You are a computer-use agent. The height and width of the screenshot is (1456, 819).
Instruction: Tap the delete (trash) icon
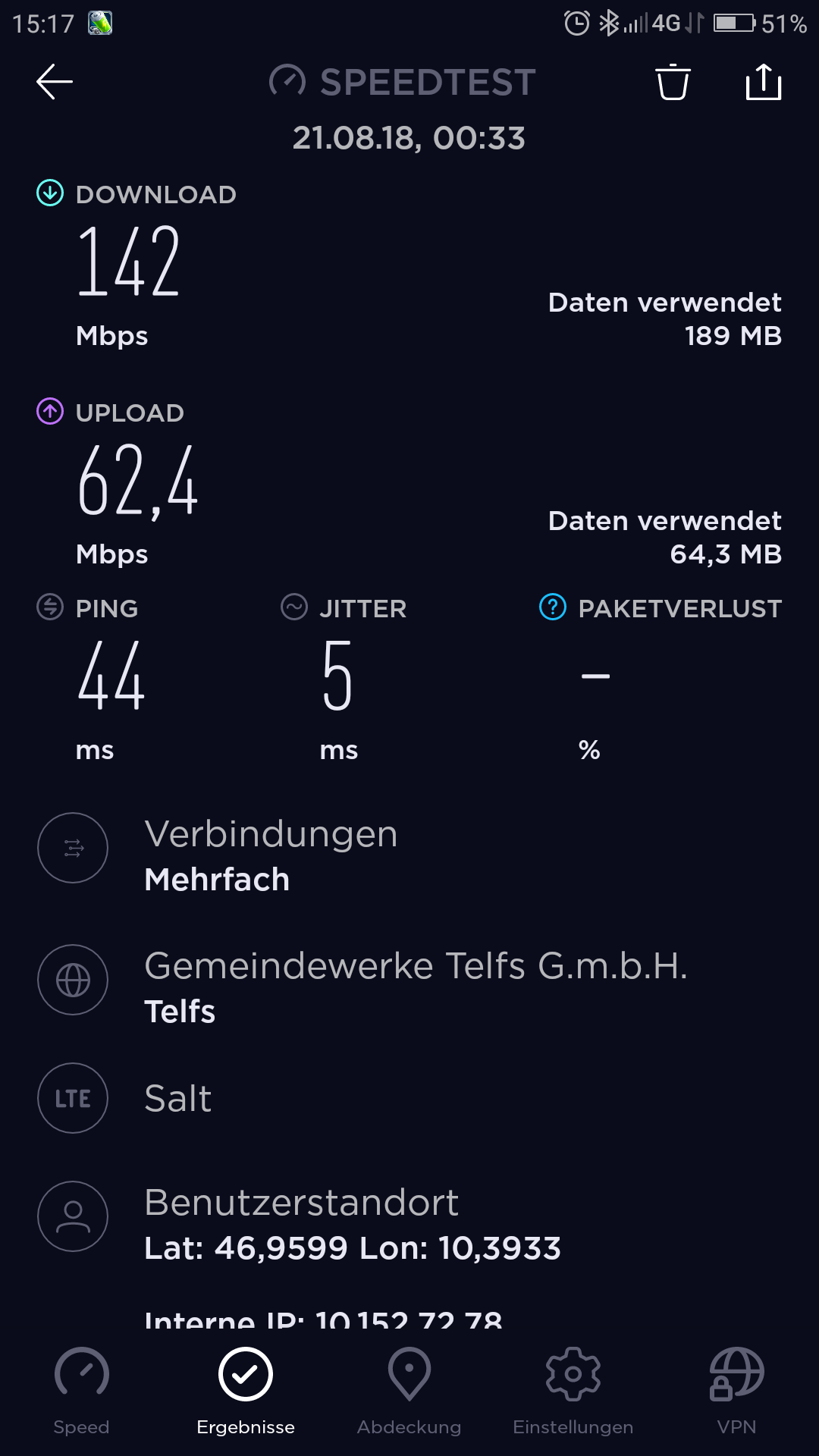coord(672,83)
